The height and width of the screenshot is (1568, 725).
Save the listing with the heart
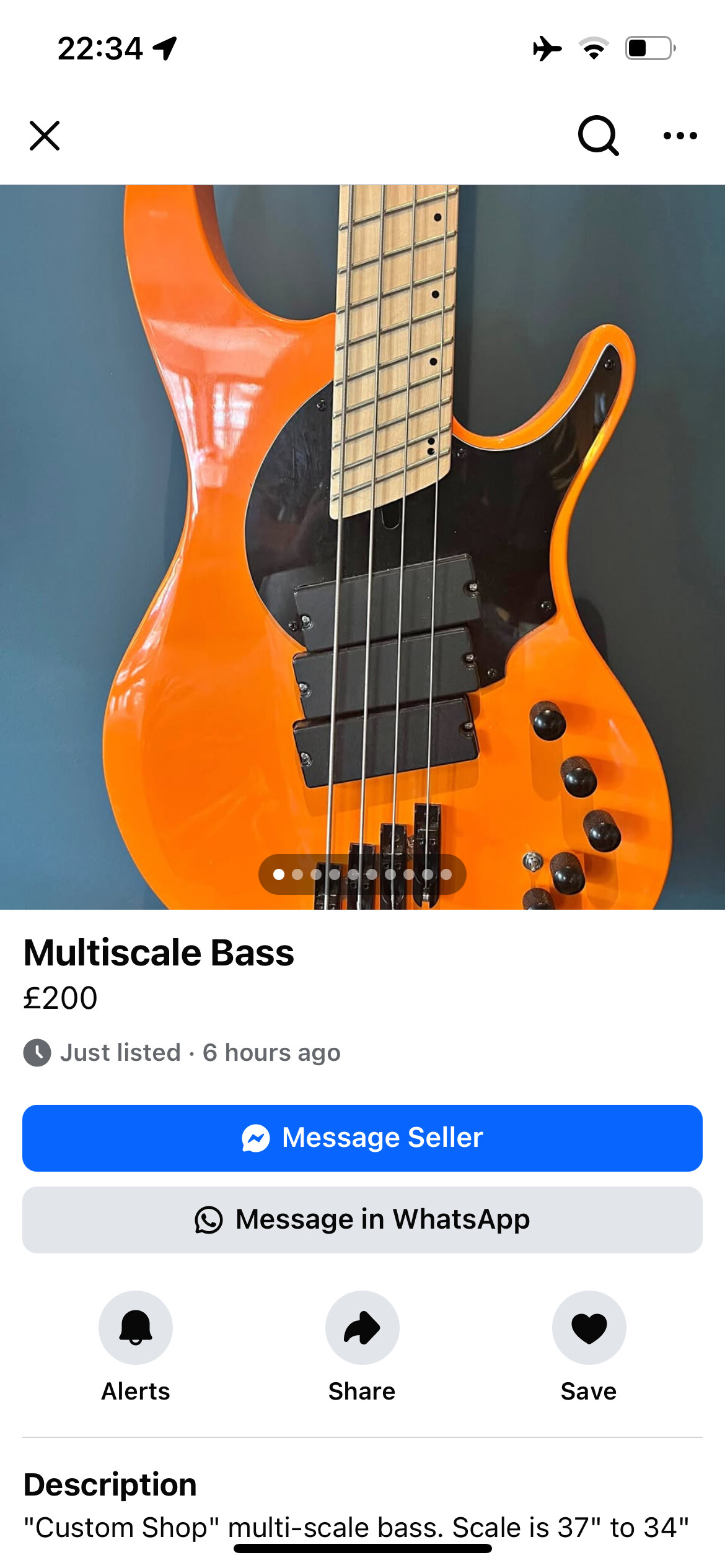[x=589, y=1328]
